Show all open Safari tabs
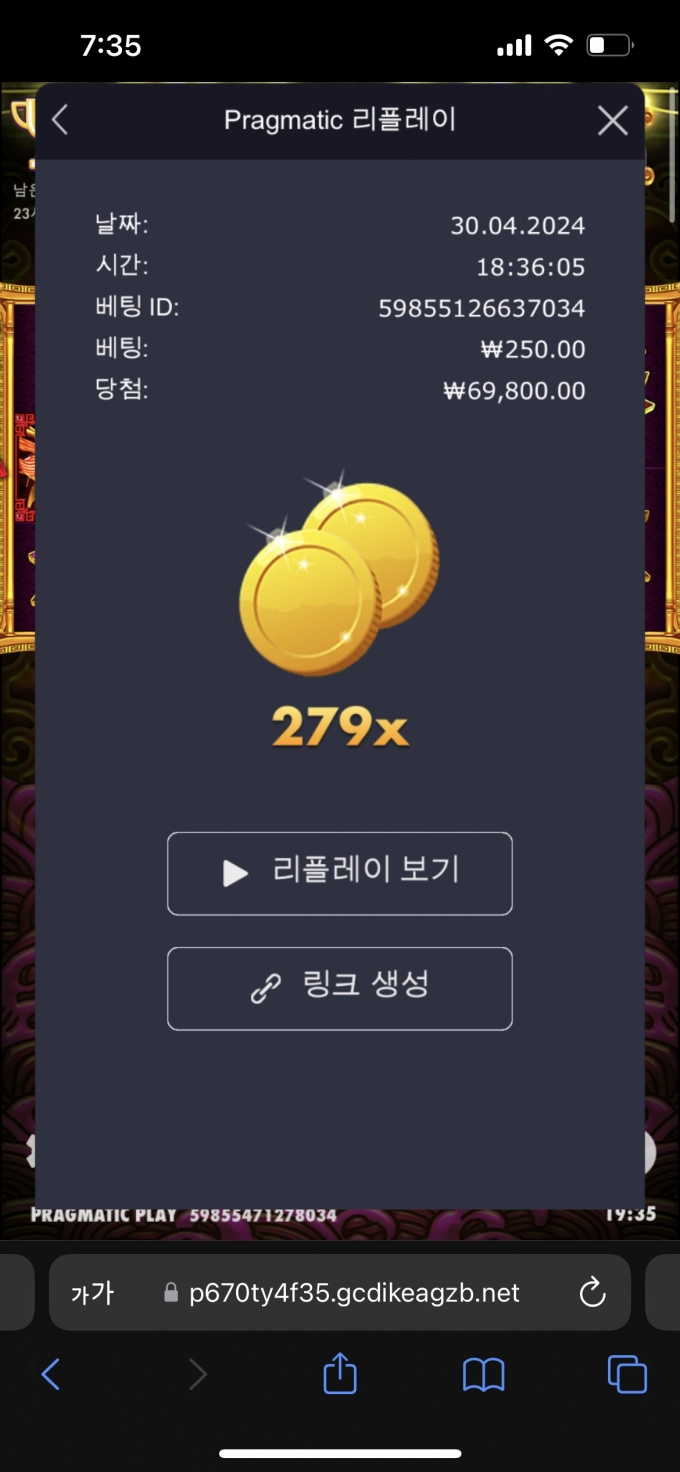 tap(627, 1375)
